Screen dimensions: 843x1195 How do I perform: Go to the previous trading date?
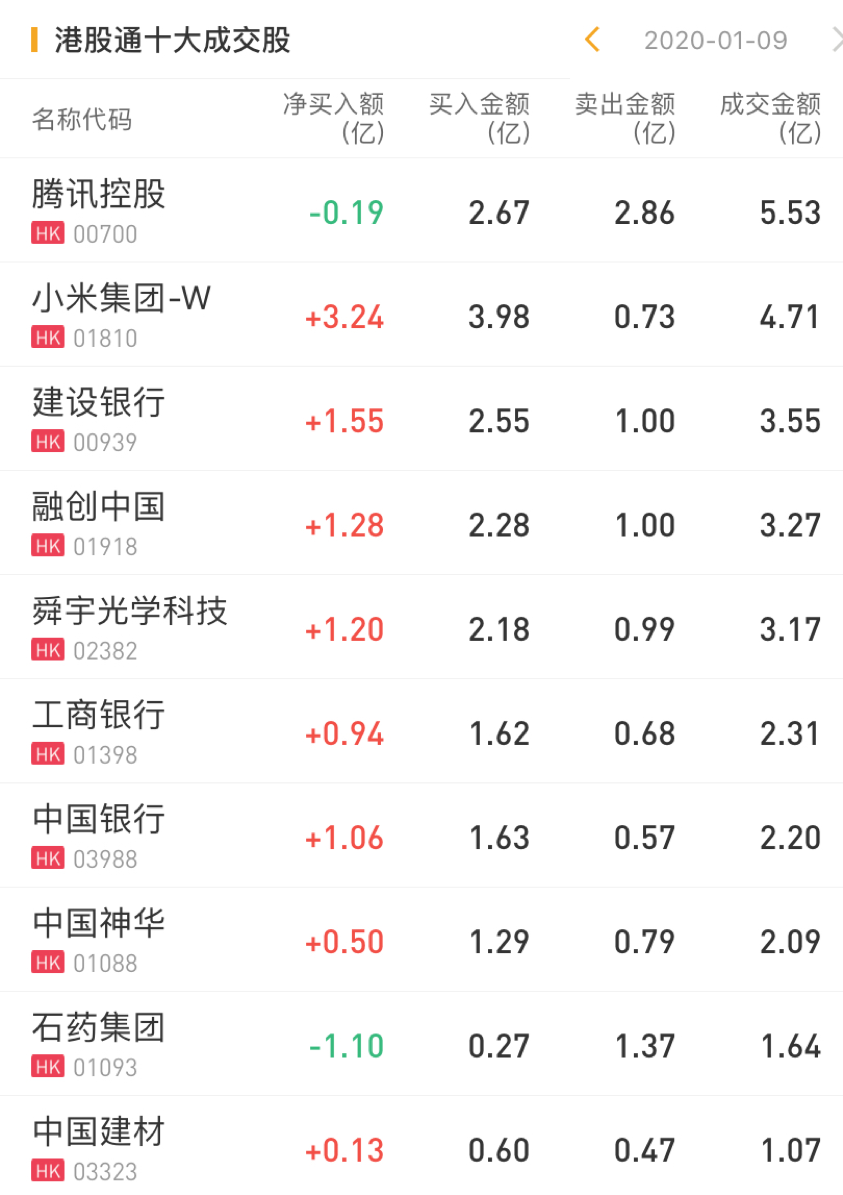click(591, 40)
